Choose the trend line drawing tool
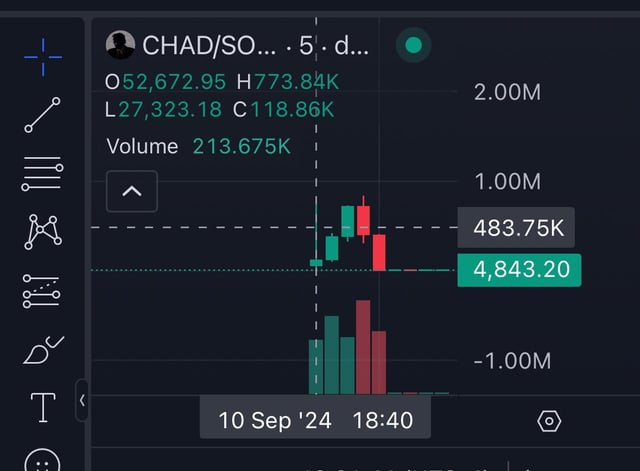Screen dimensions: 640x471 42,115
